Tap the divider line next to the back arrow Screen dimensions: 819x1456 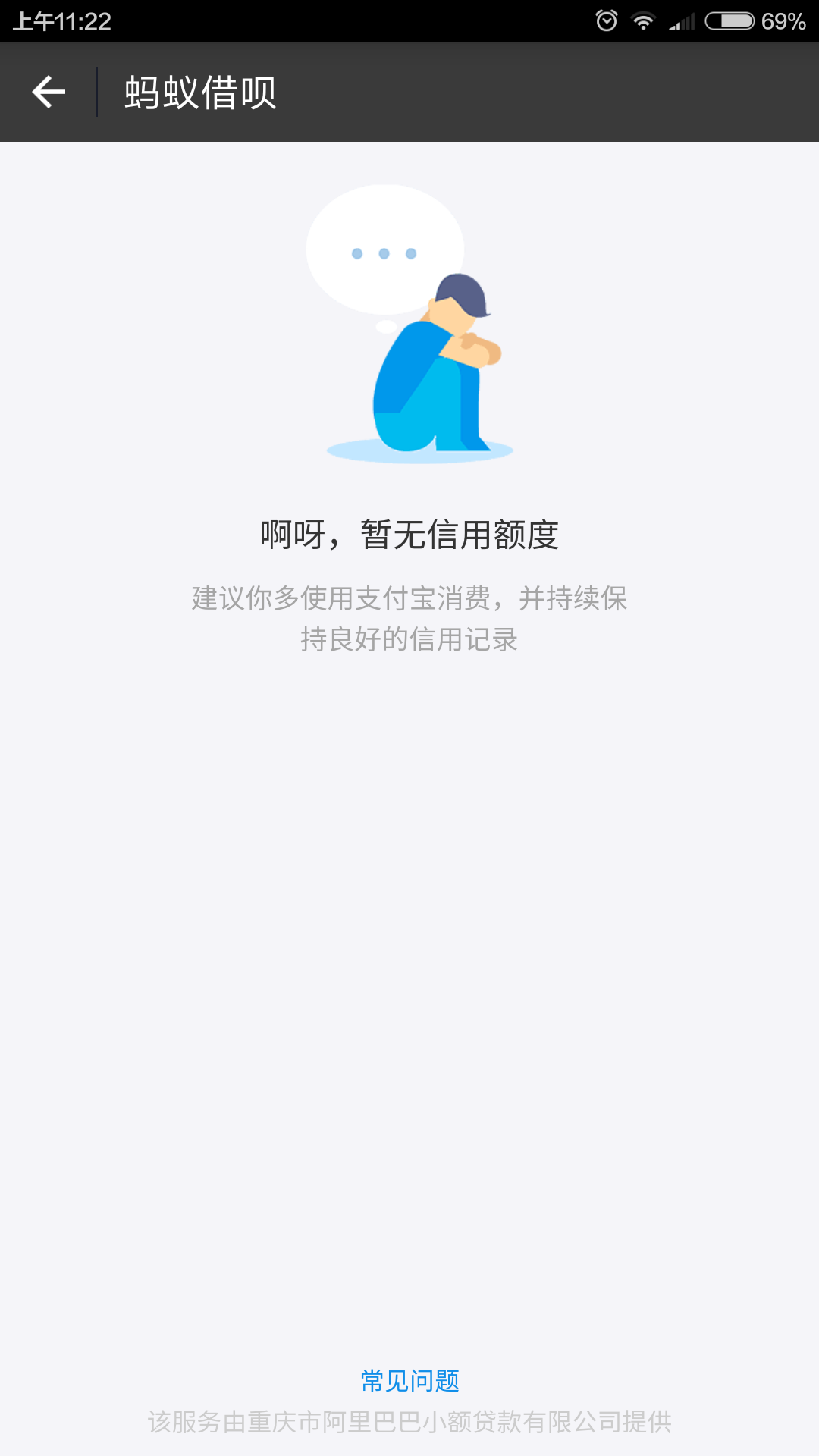(x=96, y=92)
